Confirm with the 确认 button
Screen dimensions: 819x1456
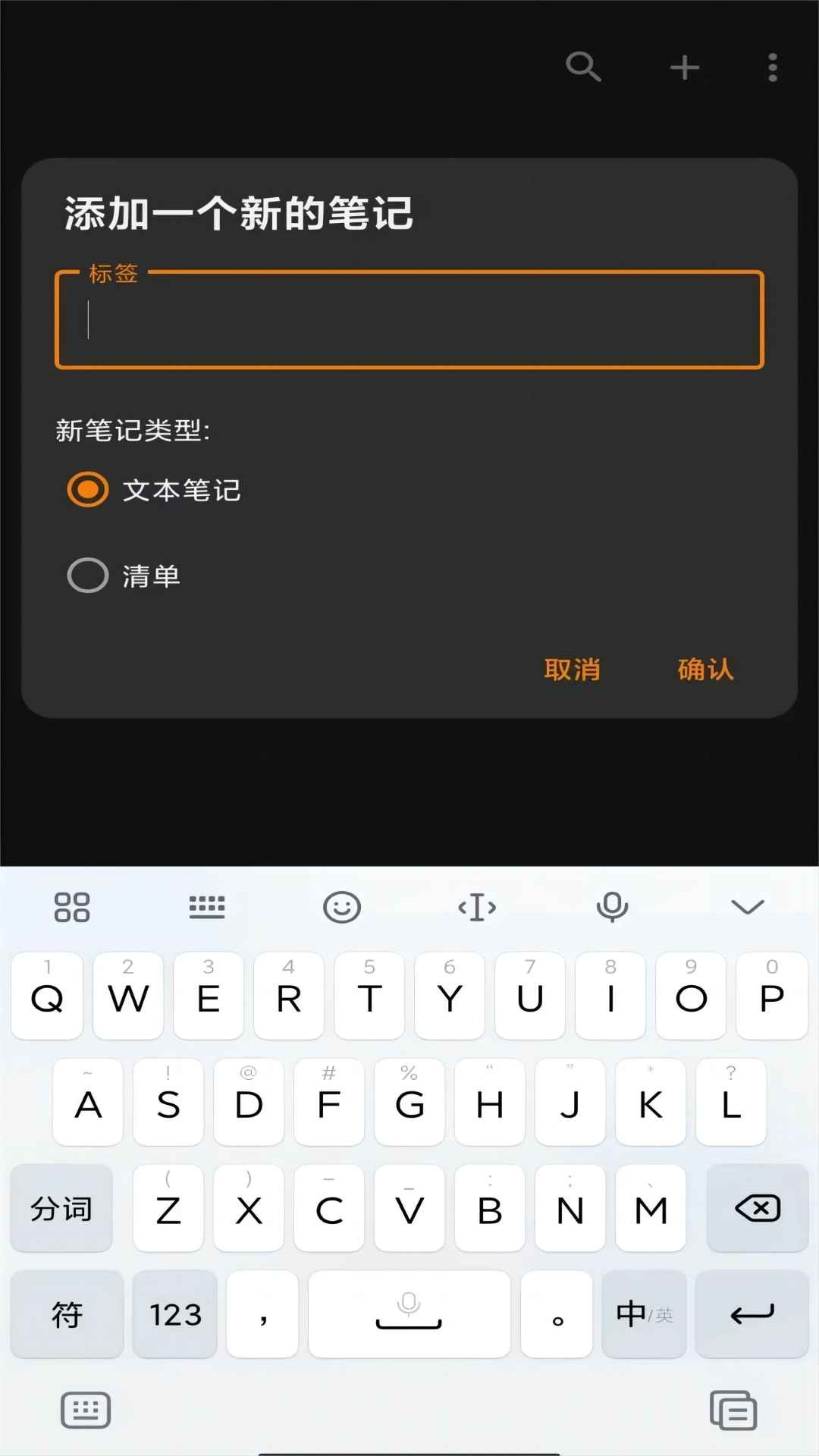pyautogui.click(x=705, y=670)
